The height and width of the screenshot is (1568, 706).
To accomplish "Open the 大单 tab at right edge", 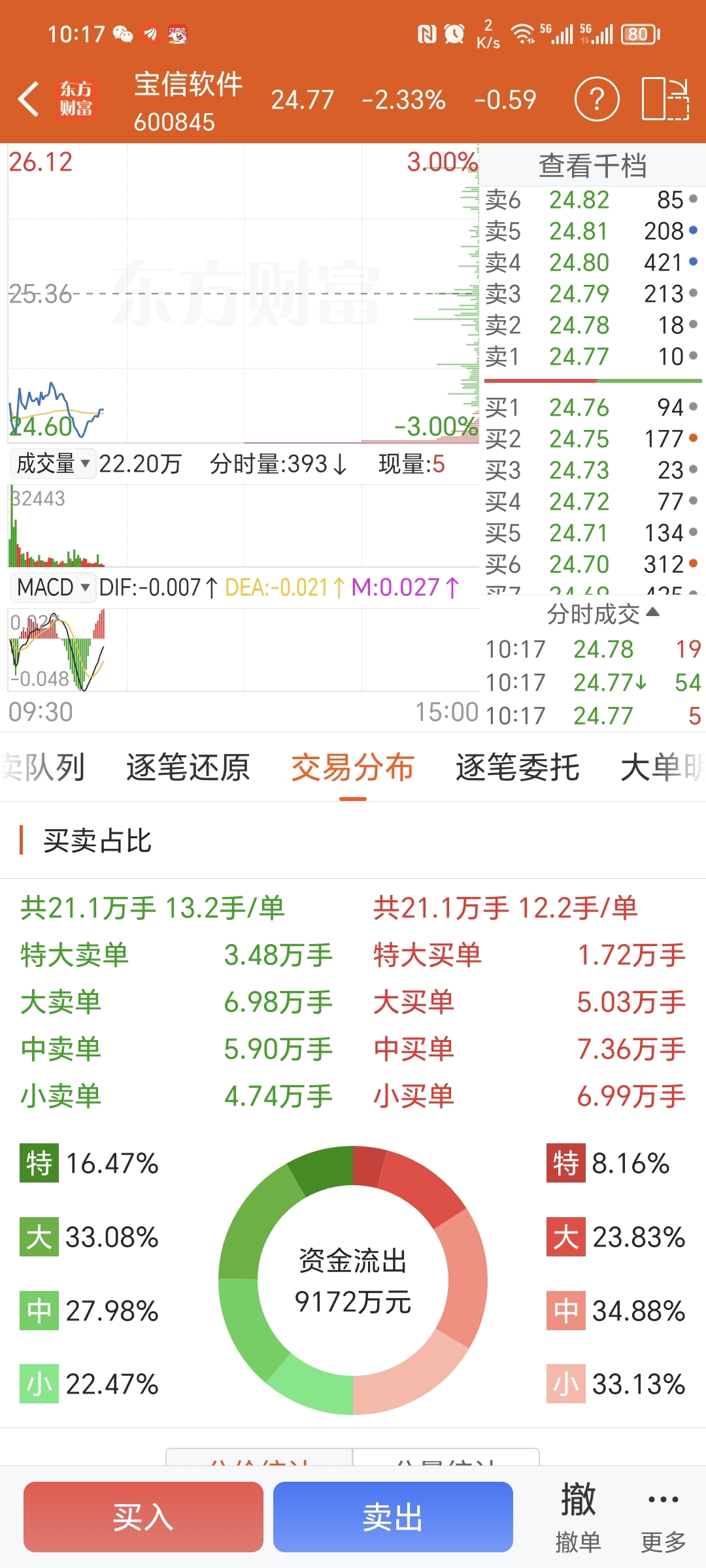I will click(662, 767).
